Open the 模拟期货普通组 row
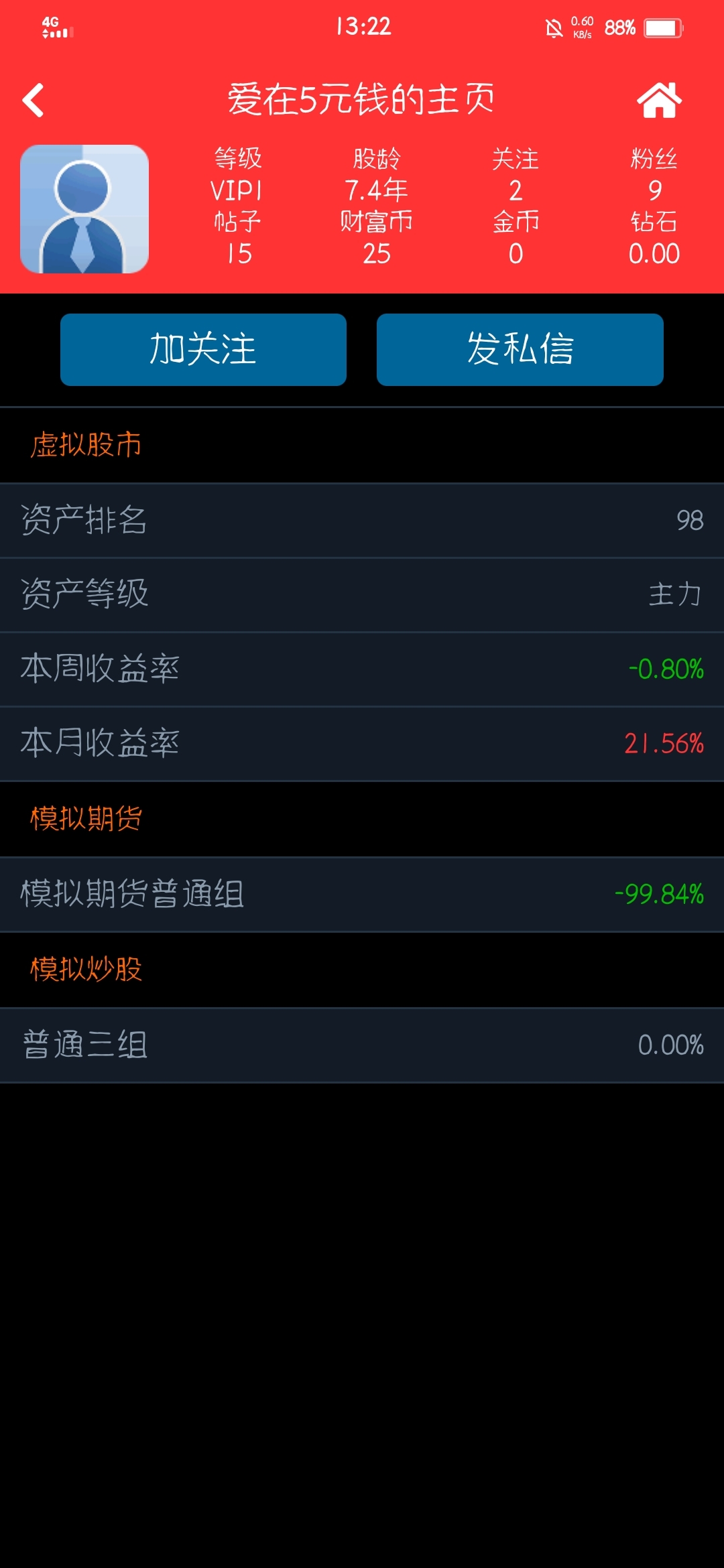The image size is (724, 1568). point(362,895)
